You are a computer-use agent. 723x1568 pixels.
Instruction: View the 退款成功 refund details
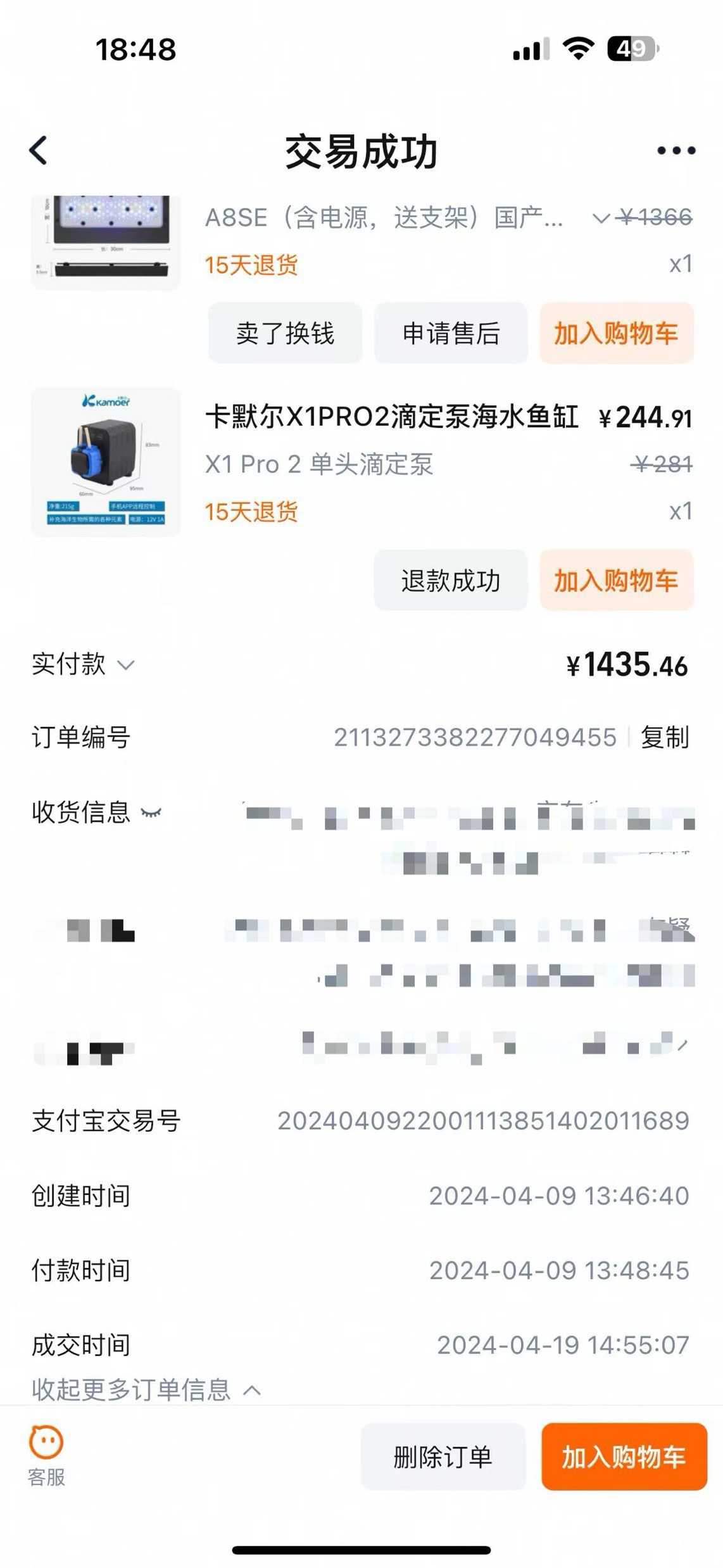click(x=451, y=580)
